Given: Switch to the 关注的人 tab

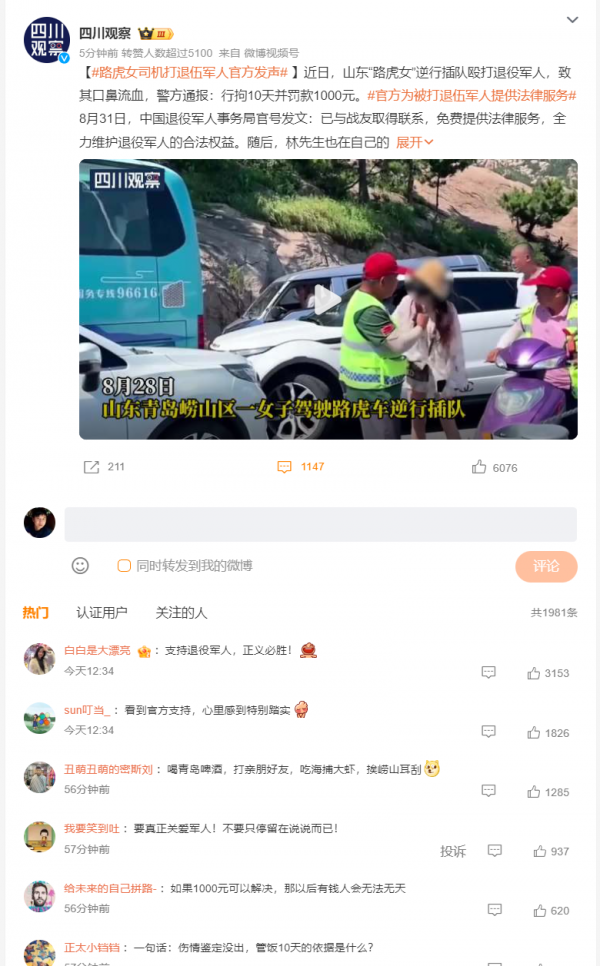Looking at the screenshot, I should 181,612.
